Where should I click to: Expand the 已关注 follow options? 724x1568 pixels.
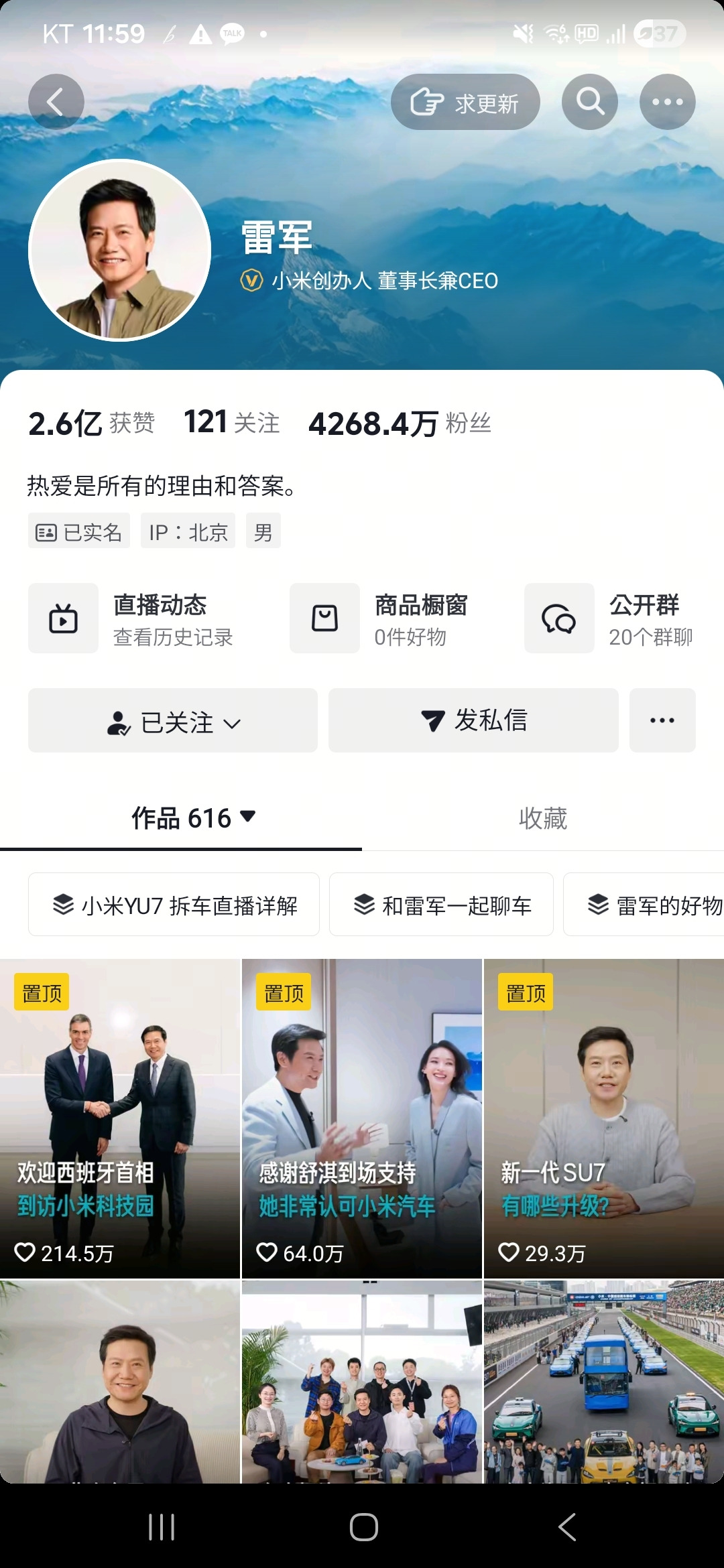173,720
